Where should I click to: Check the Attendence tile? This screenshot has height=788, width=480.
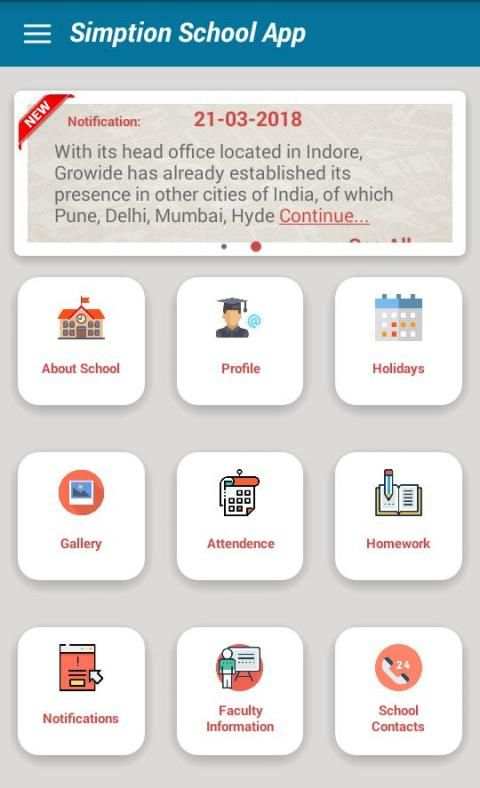[x=240, y=516]
